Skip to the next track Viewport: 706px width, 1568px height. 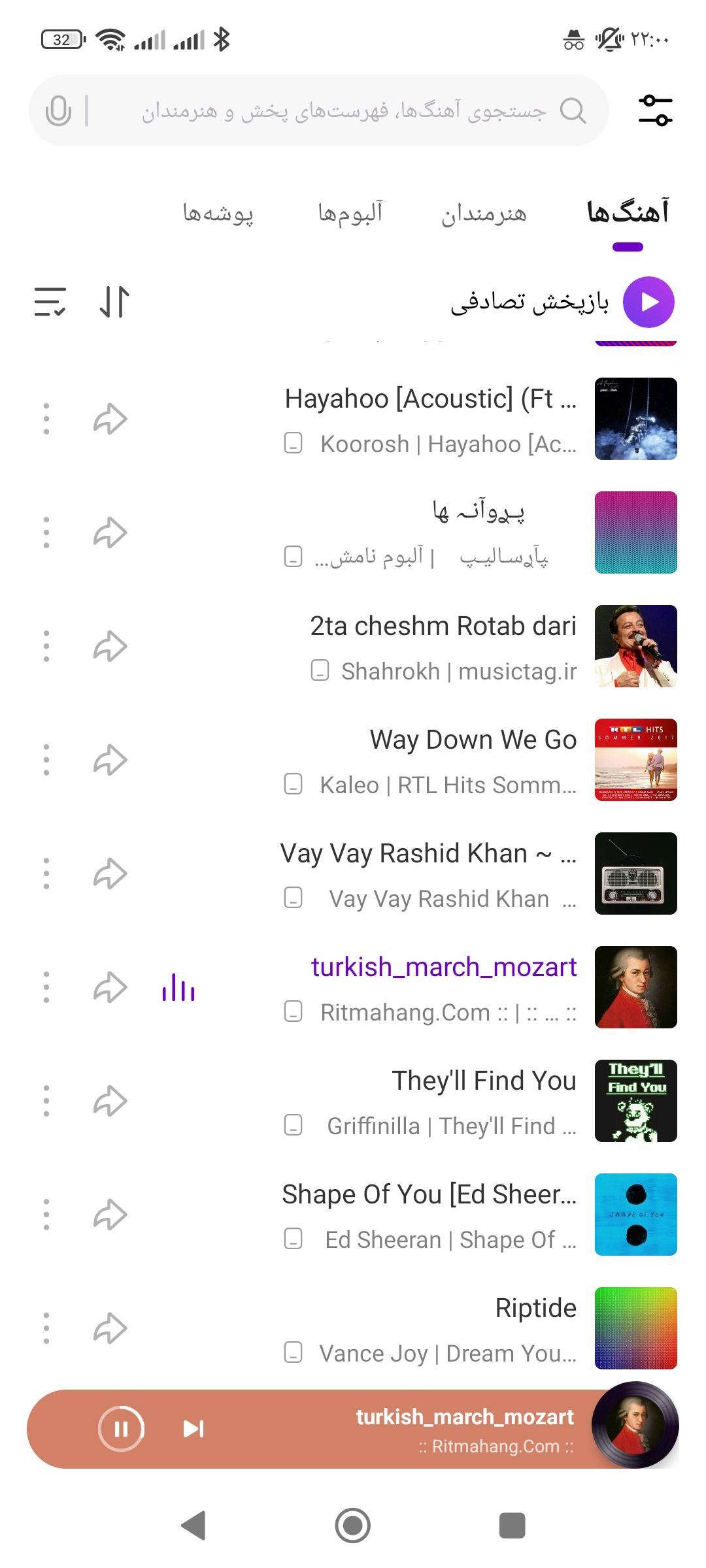193,1429
